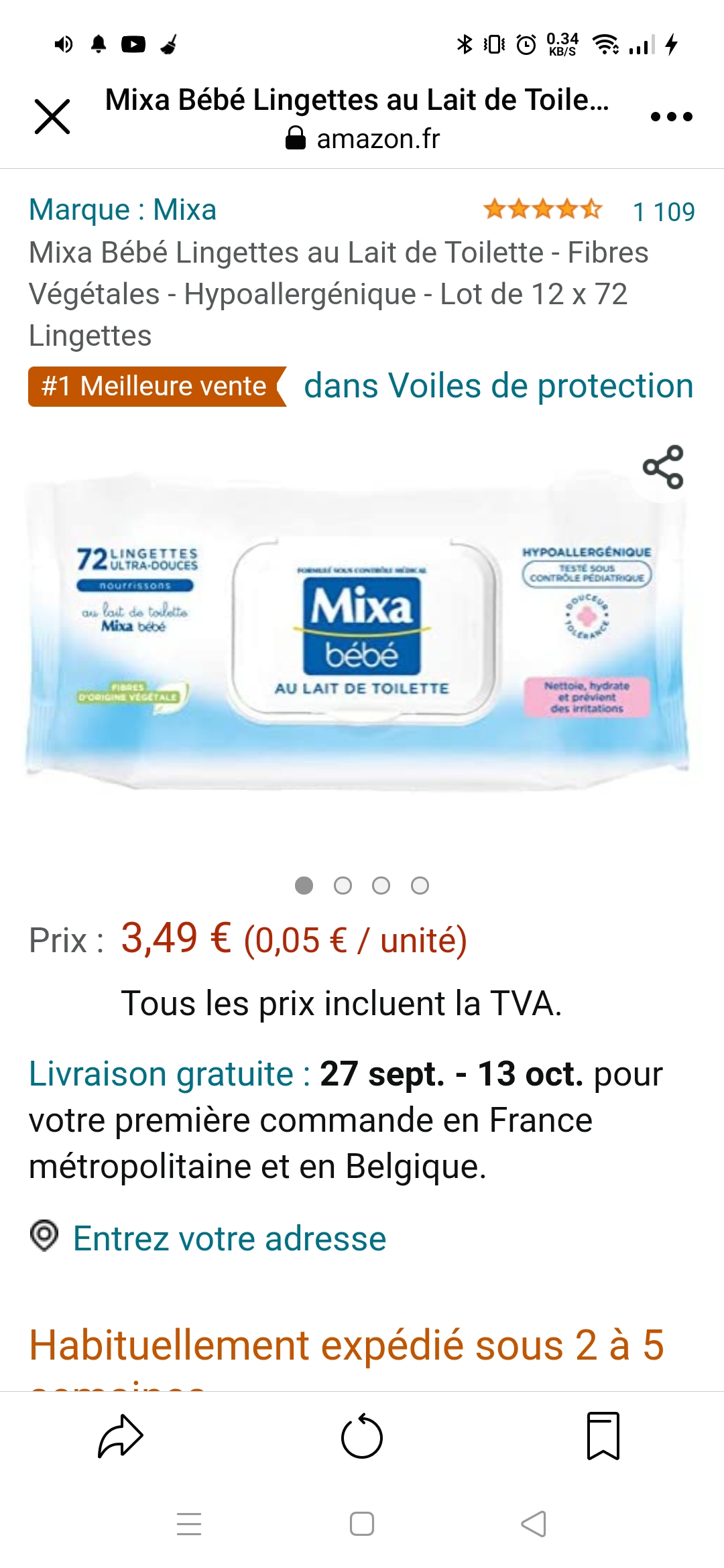Enter your delivery address
The width and height of the screenshot is (724, 1568).
point(229,1238)
